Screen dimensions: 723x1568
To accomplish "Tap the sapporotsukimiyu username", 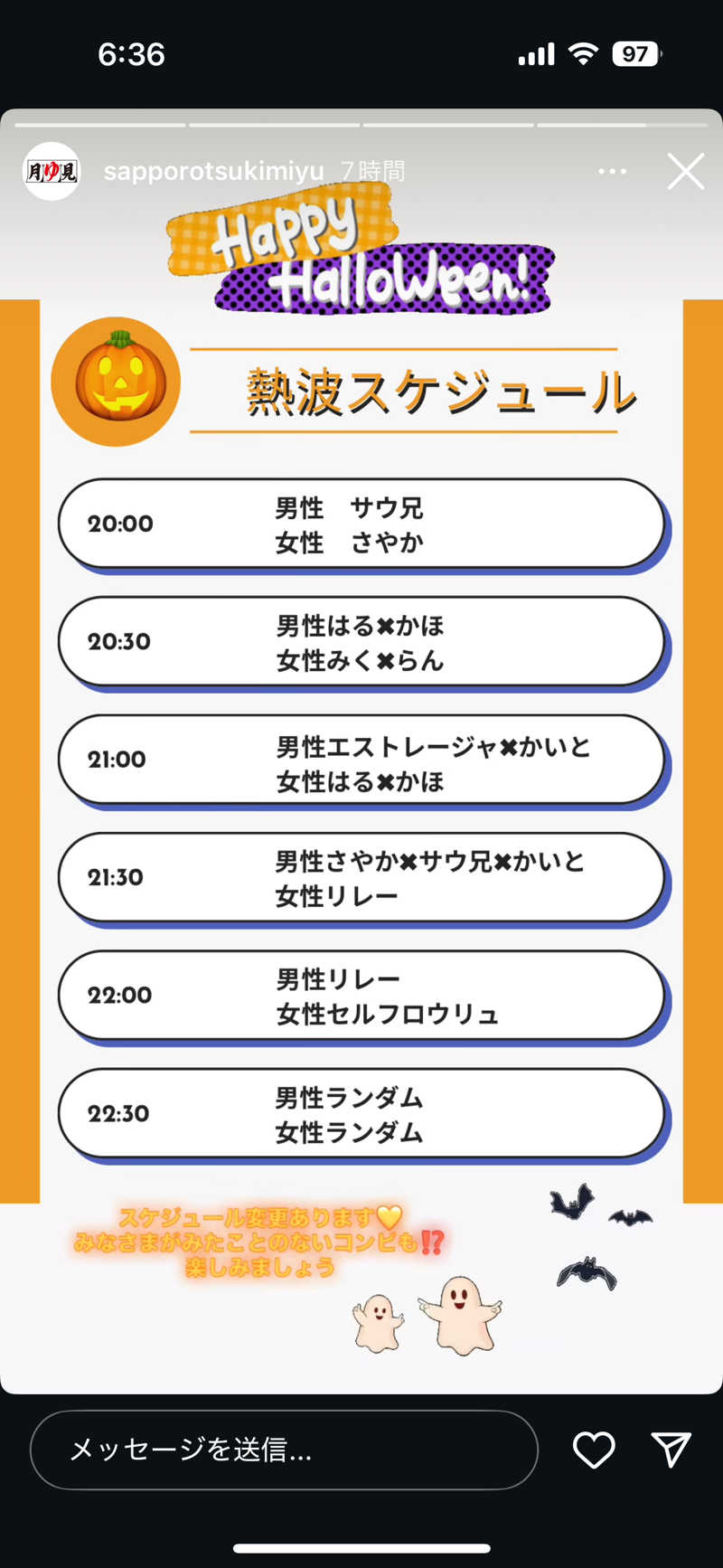I will coord(213,171).
